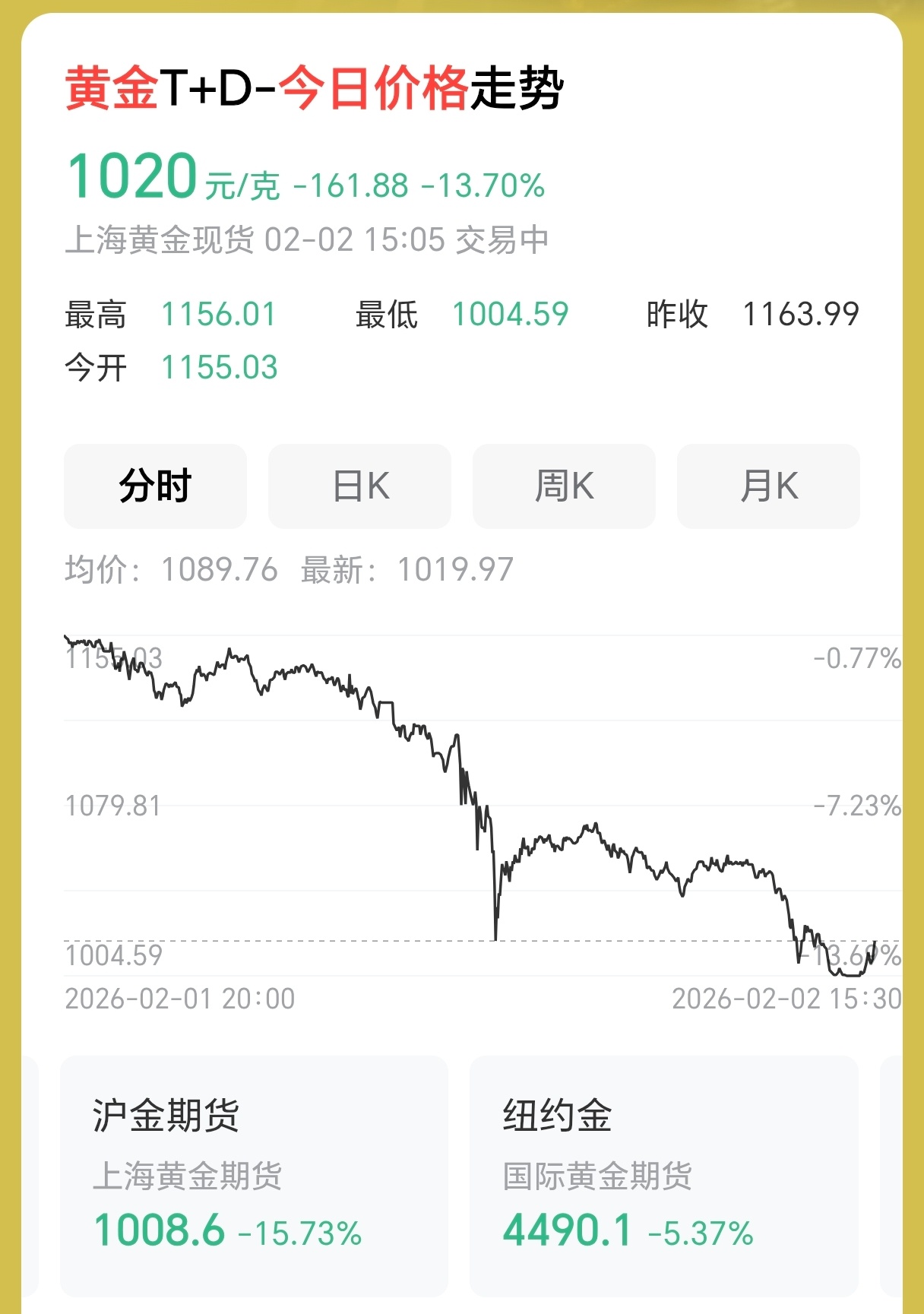Screen dimensions: 924x1314
Task: Switch to the 周K chart
Action: point(564,486)
